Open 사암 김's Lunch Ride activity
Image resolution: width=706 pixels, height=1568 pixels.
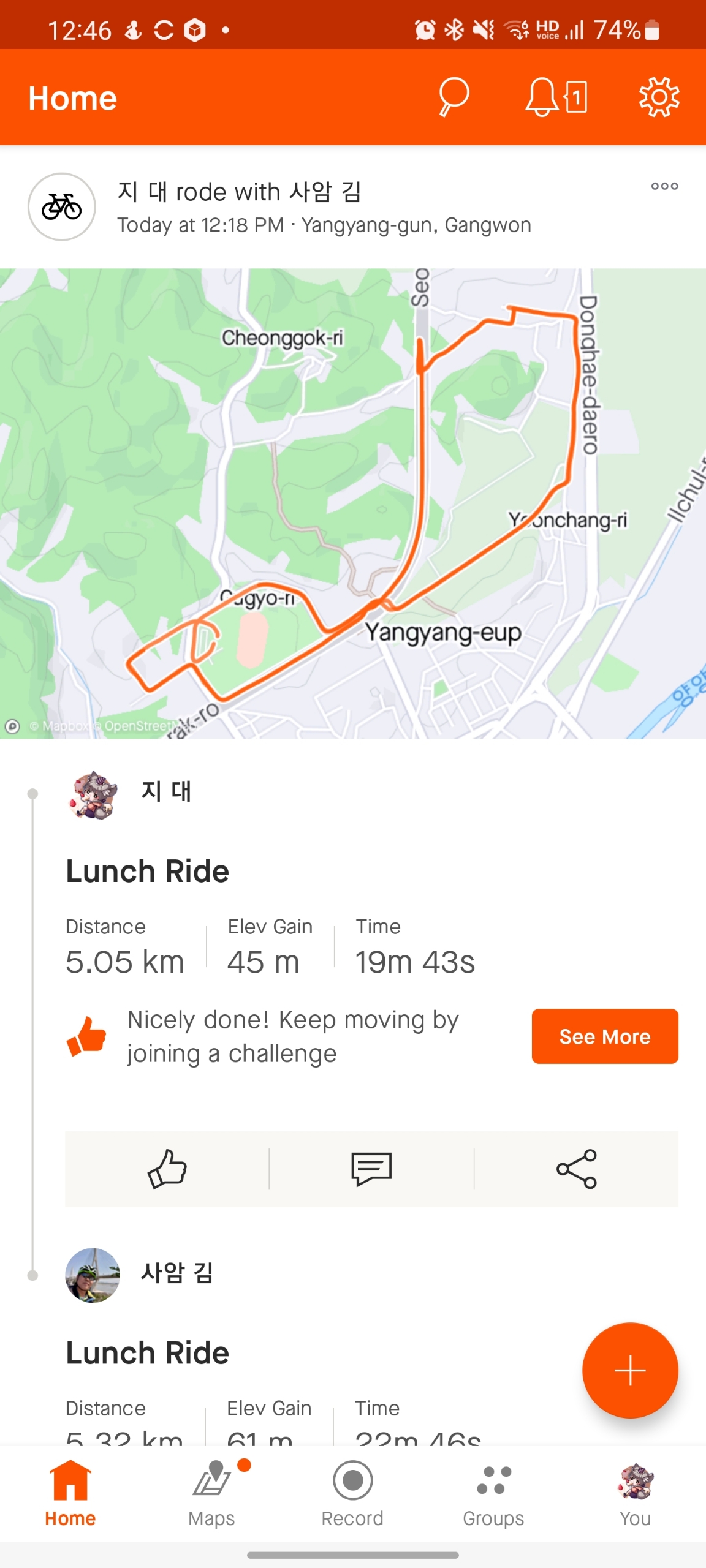[147, 1352]
